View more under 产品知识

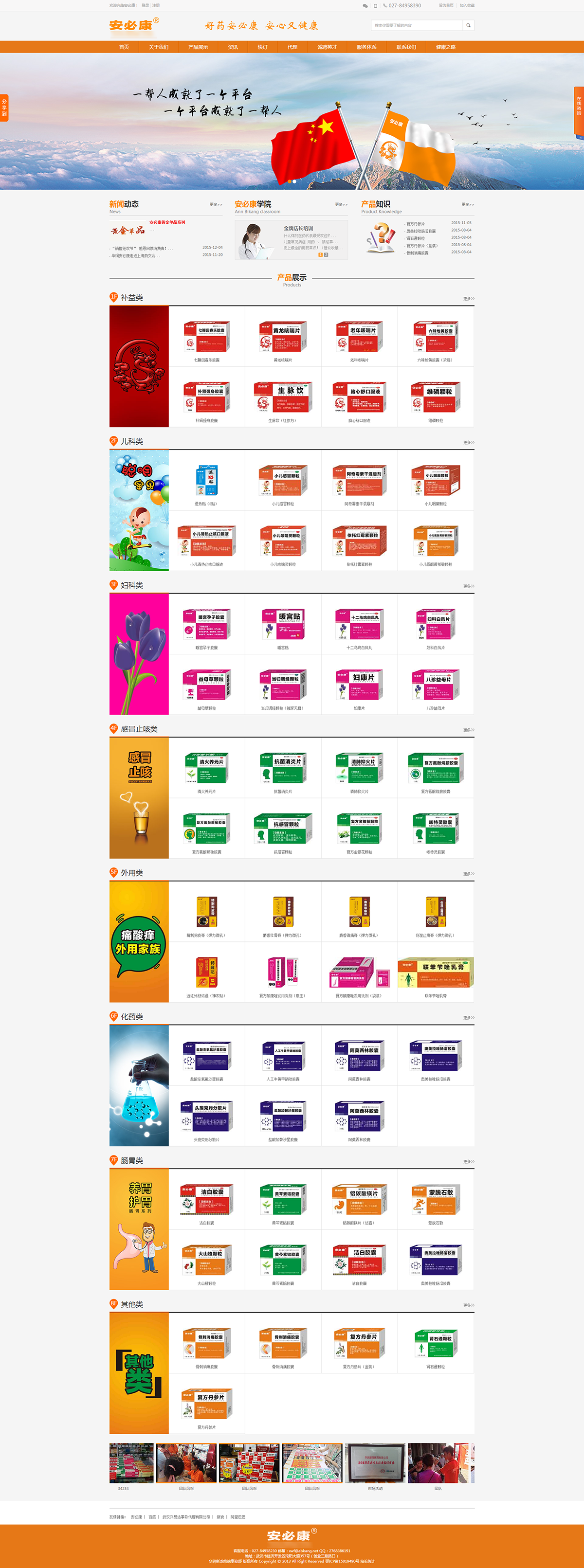tap(467, 204)
